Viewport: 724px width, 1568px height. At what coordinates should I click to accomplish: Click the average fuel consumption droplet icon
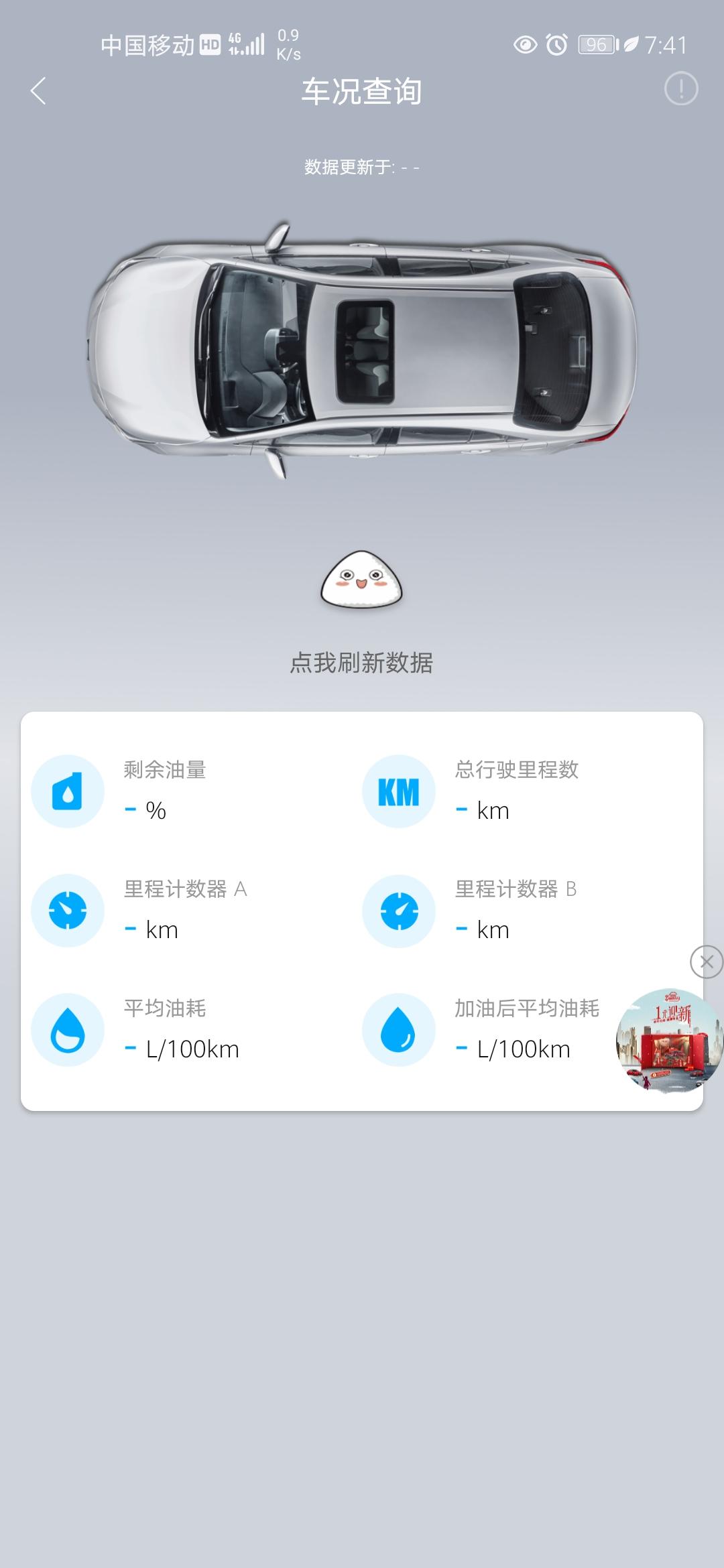(67, 1029)
